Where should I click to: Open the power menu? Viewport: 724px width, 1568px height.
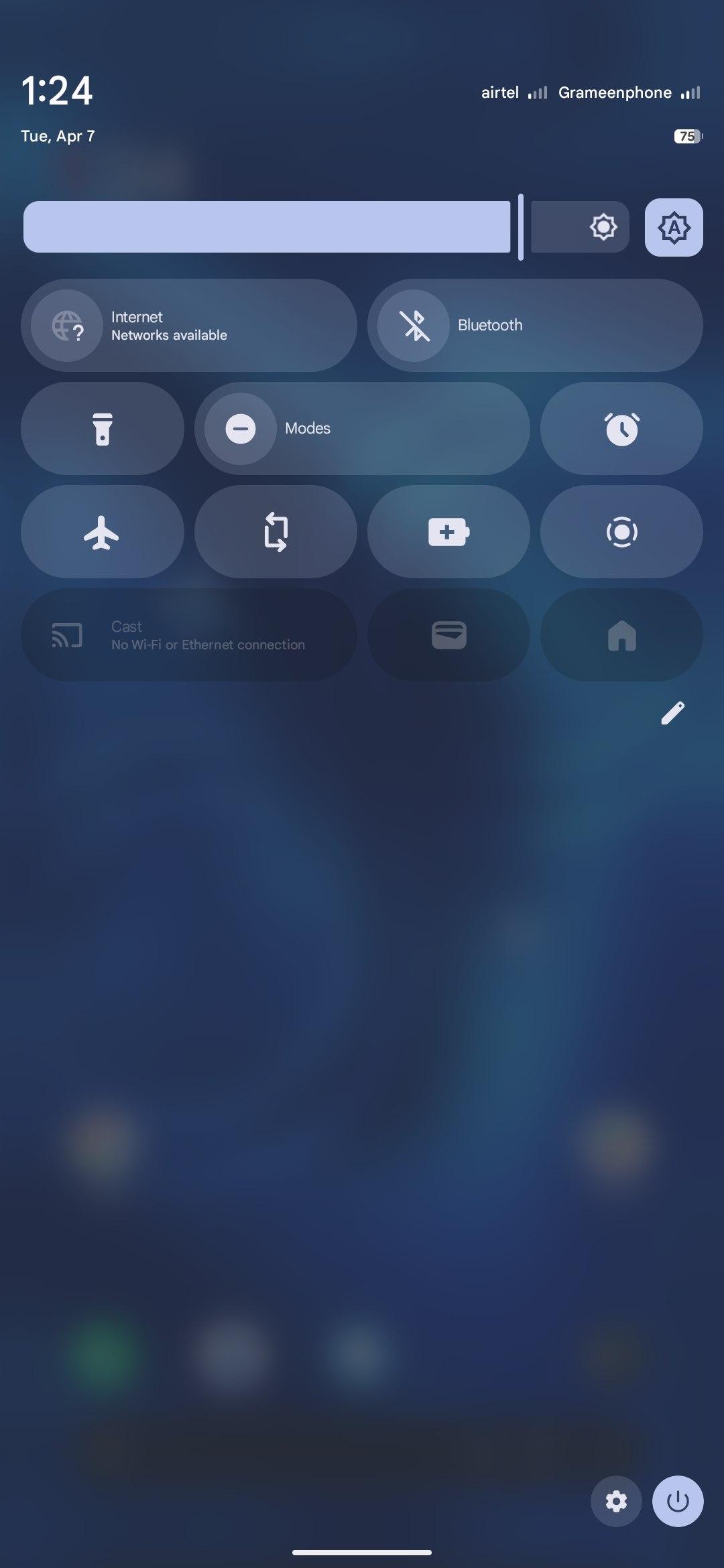[x=678, y=1501]
